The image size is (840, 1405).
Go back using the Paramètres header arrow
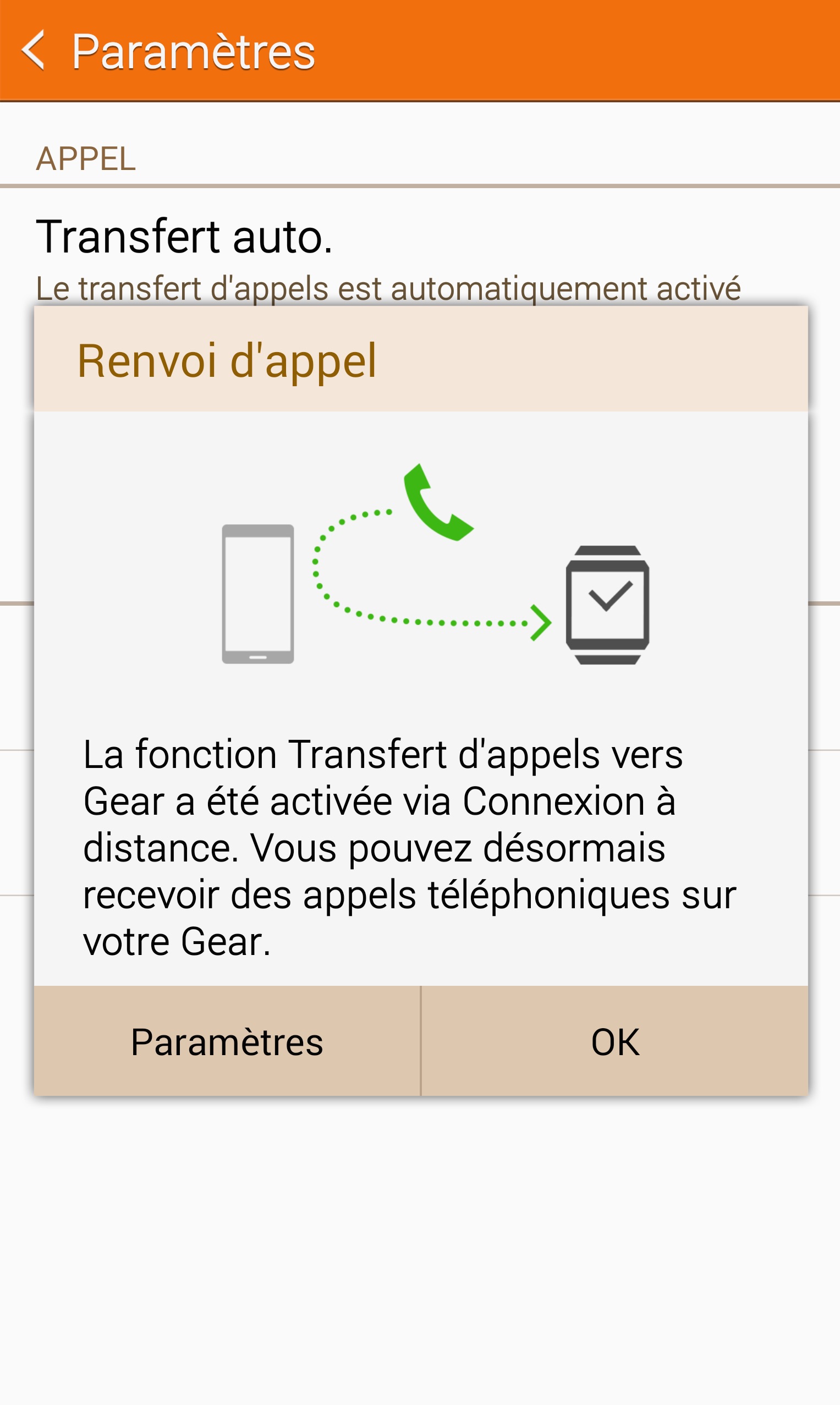34,51
